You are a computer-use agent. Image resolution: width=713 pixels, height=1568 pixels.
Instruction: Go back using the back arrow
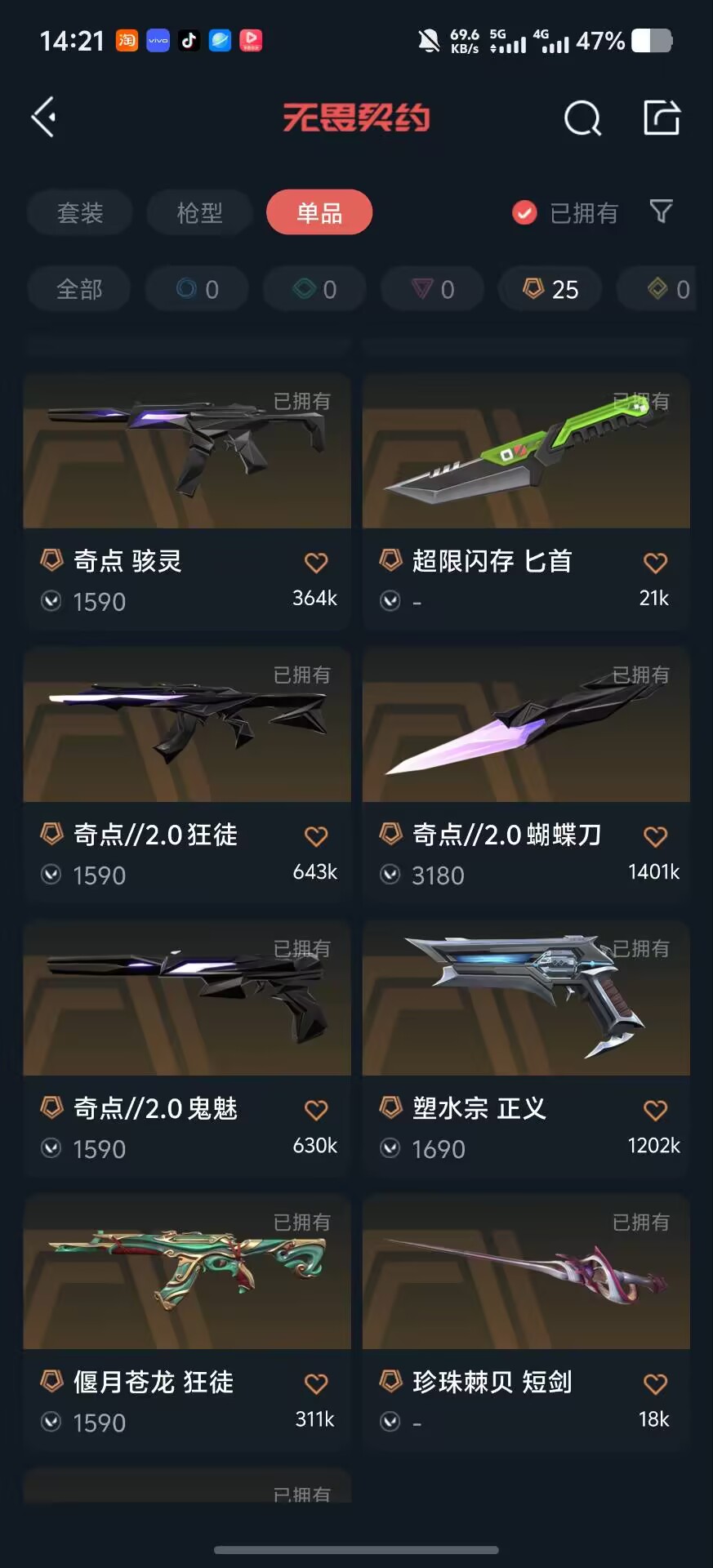44,118
